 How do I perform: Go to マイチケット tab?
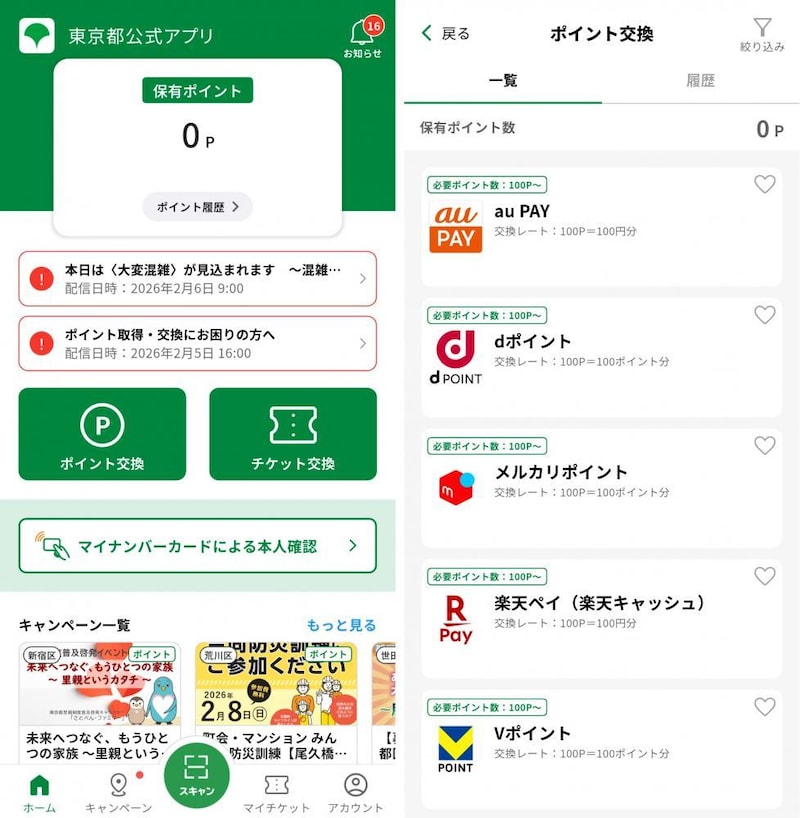pos(276,792)
